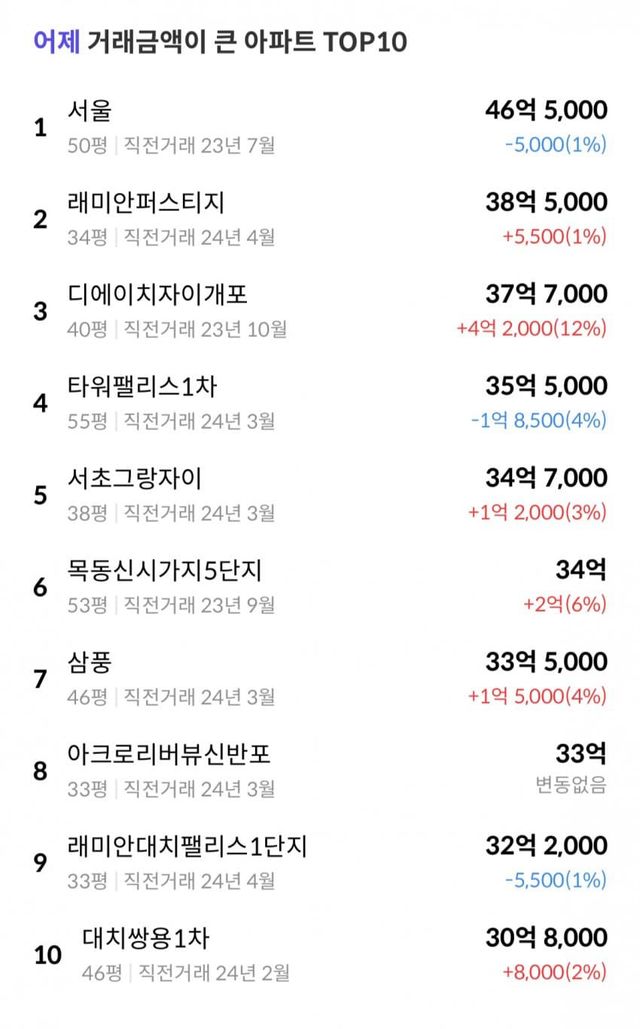Image resolution: width=640 pixels, height=1029 pixels.
Task: Tap the 목동신시가지5단지 entry
Action: click(x=320, y=587)
